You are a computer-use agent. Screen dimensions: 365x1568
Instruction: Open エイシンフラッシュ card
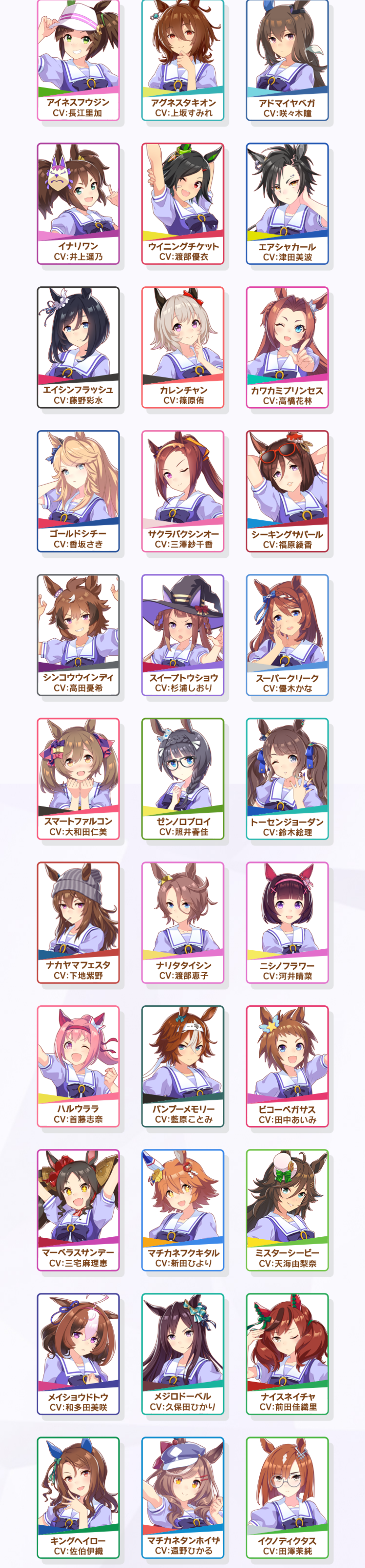pyautogui.click(x=78, y=347)
